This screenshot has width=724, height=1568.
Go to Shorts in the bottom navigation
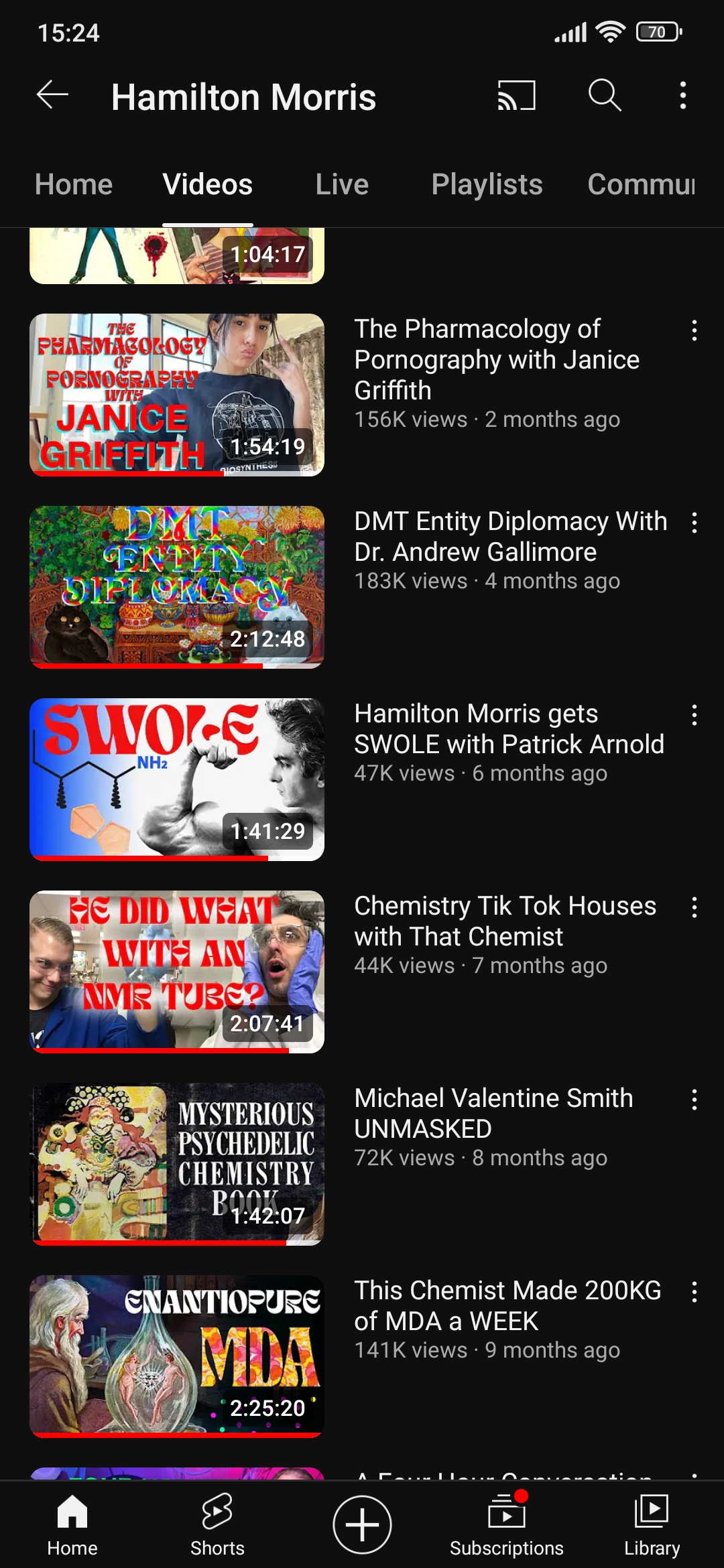coord(217,1524)
